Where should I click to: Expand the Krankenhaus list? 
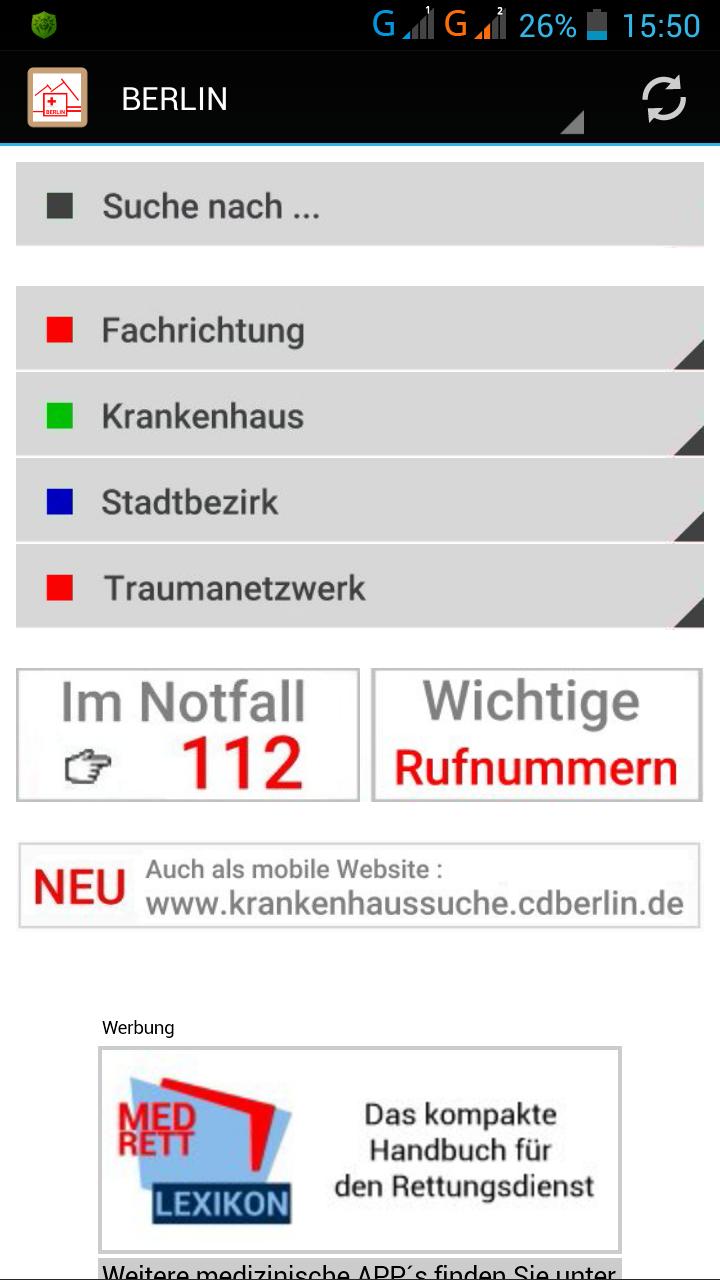coord(360,414)
